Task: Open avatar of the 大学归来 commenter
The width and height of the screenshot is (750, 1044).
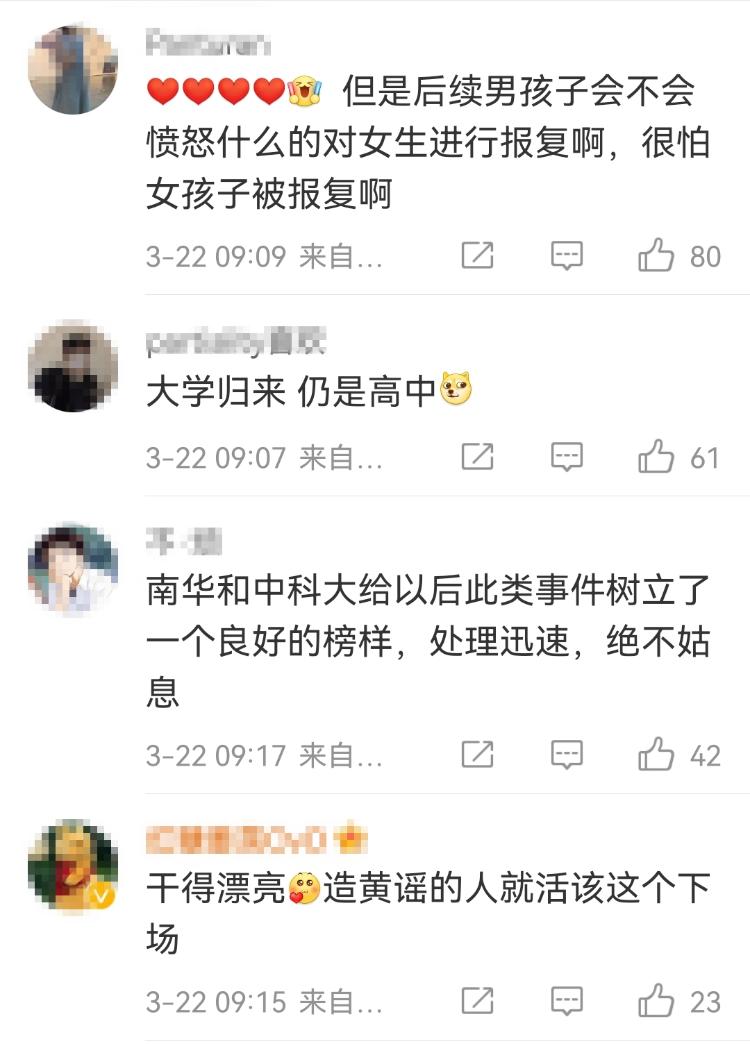Action: point(73,368)
